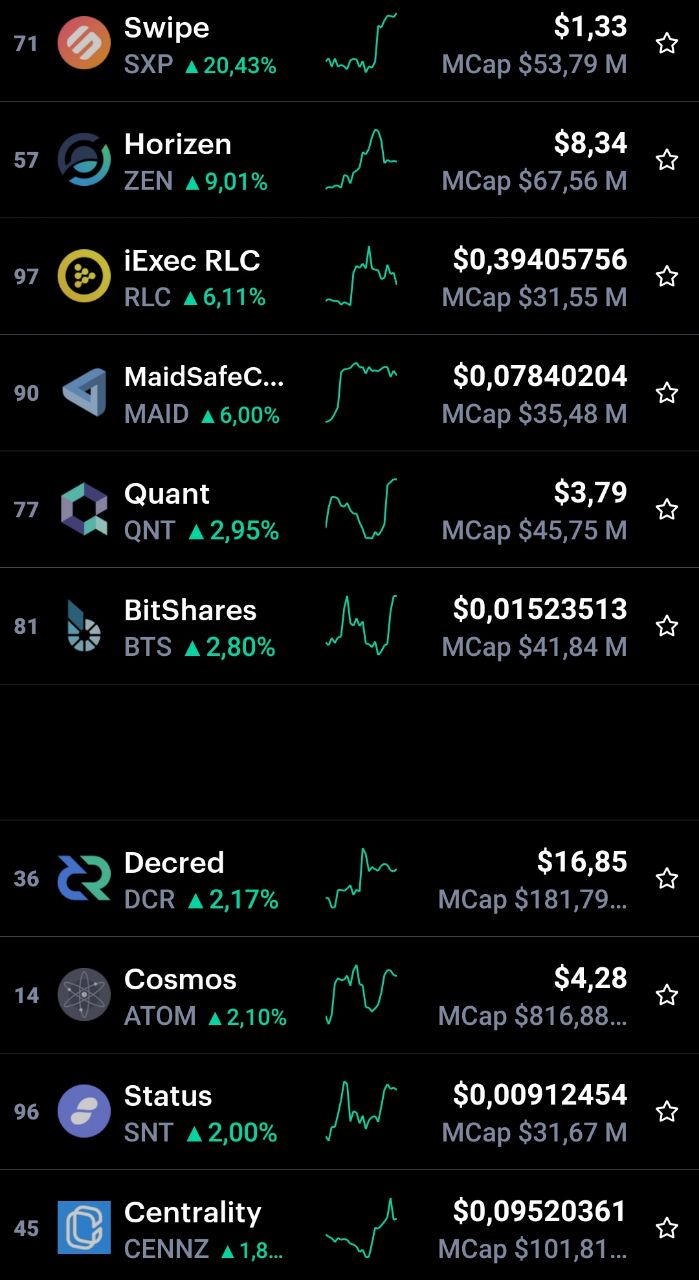Open the Horizen ZEN details
This screenshot has width=699, height=1280.
click(349, 160)
